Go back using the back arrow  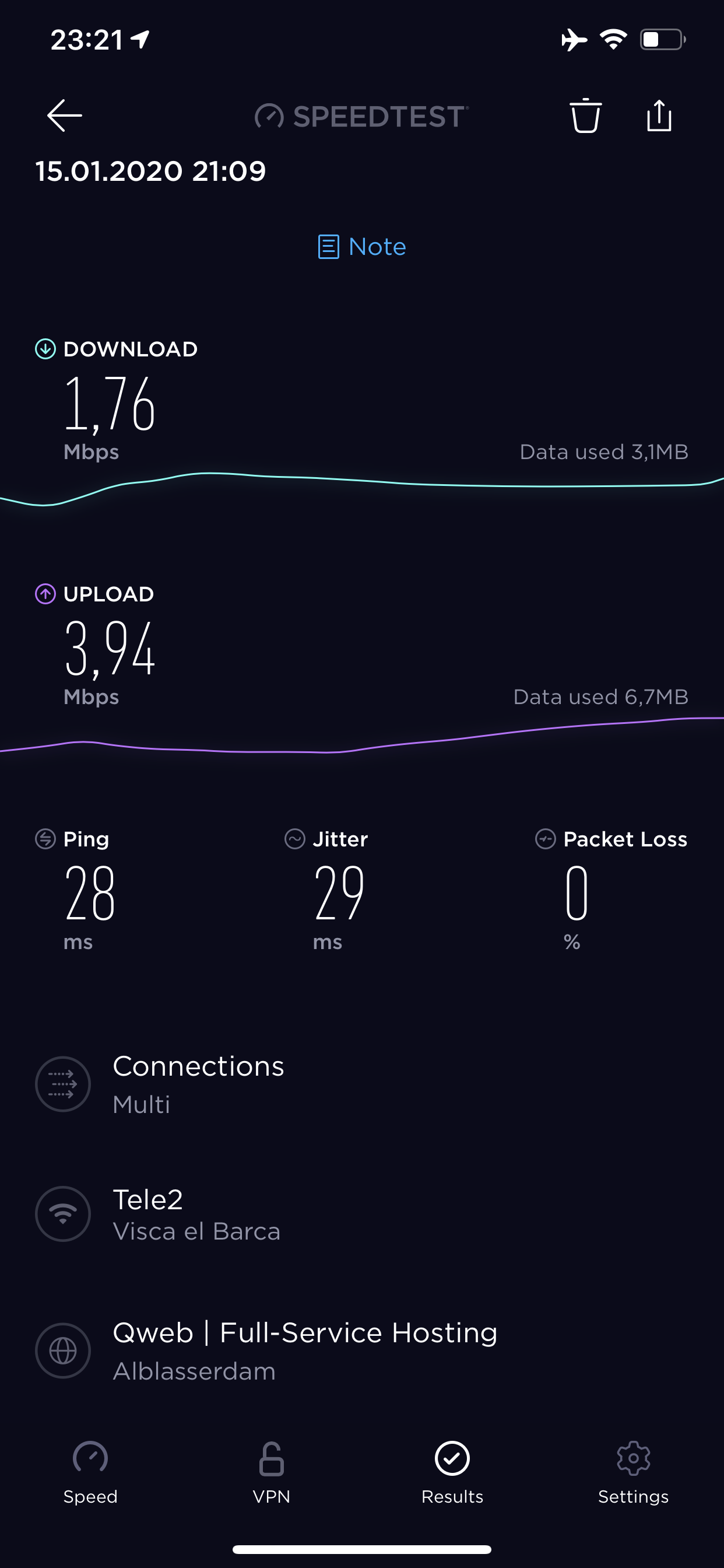click(x=65, y=115)
